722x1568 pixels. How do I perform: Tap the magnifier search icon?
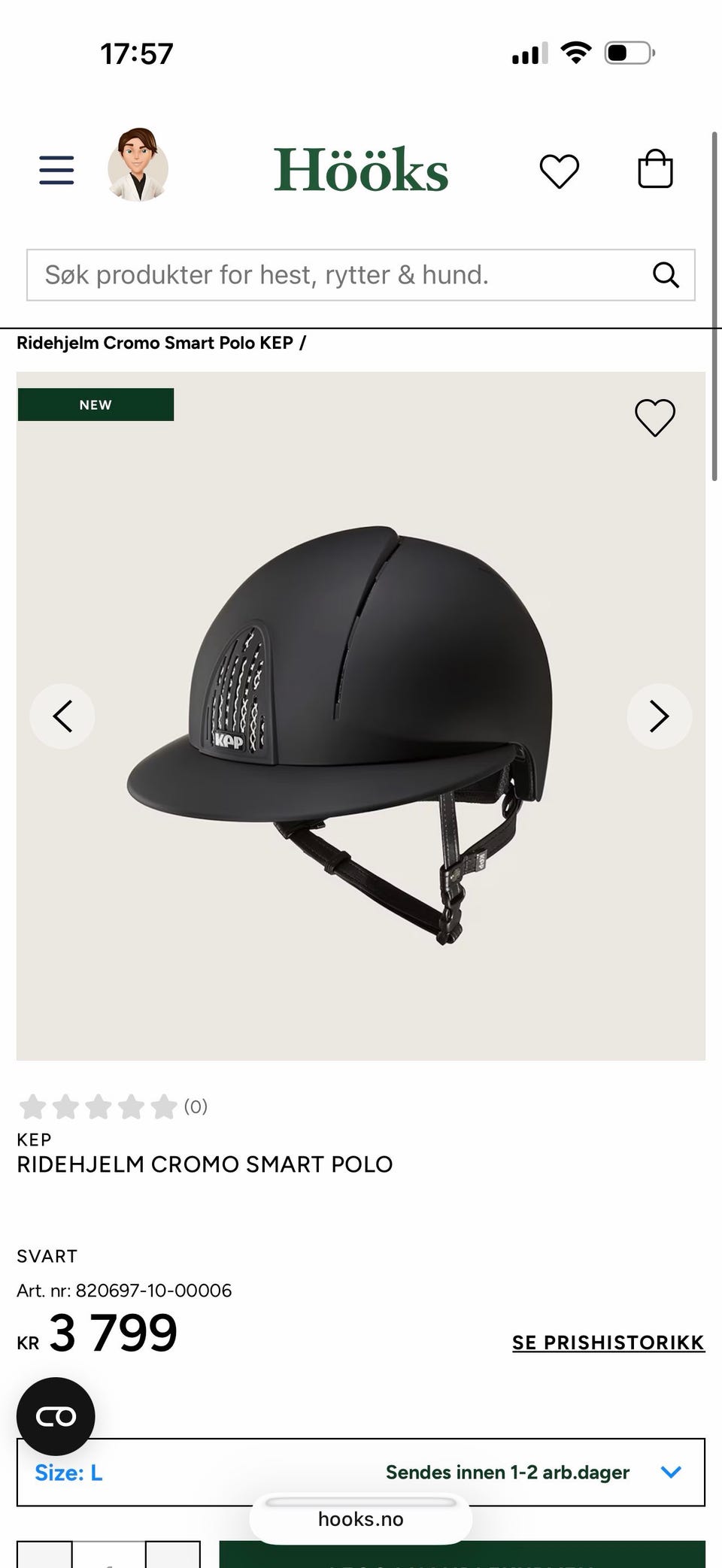[666, 275]
